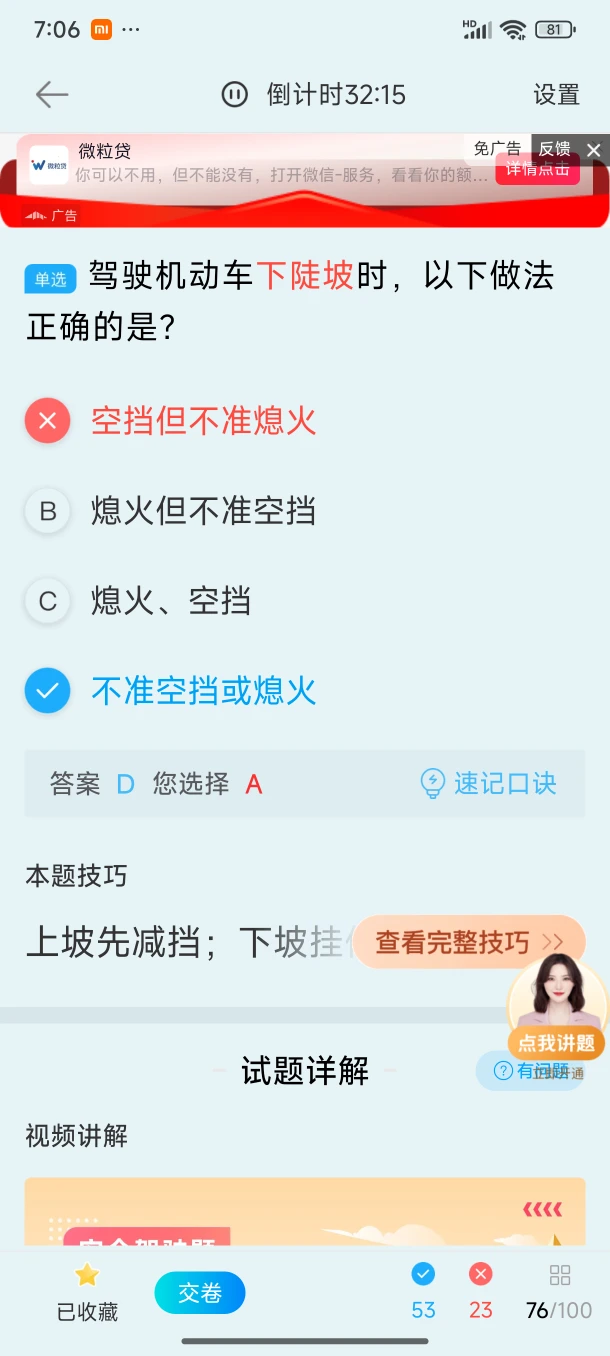610x1356 pixels.
Task: Play the 视频讲解 video card
Action: coord(305,1215)
